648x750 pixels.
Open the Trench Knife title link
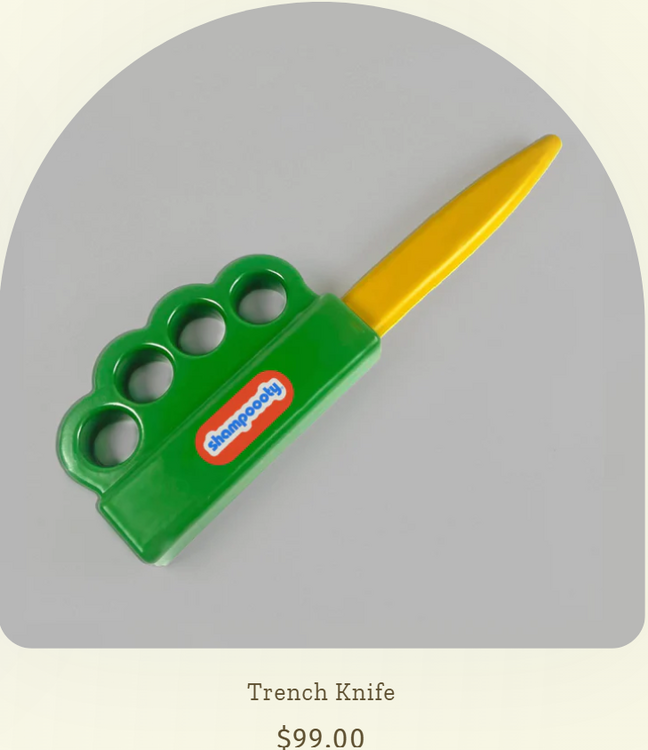tap(321, 692)
